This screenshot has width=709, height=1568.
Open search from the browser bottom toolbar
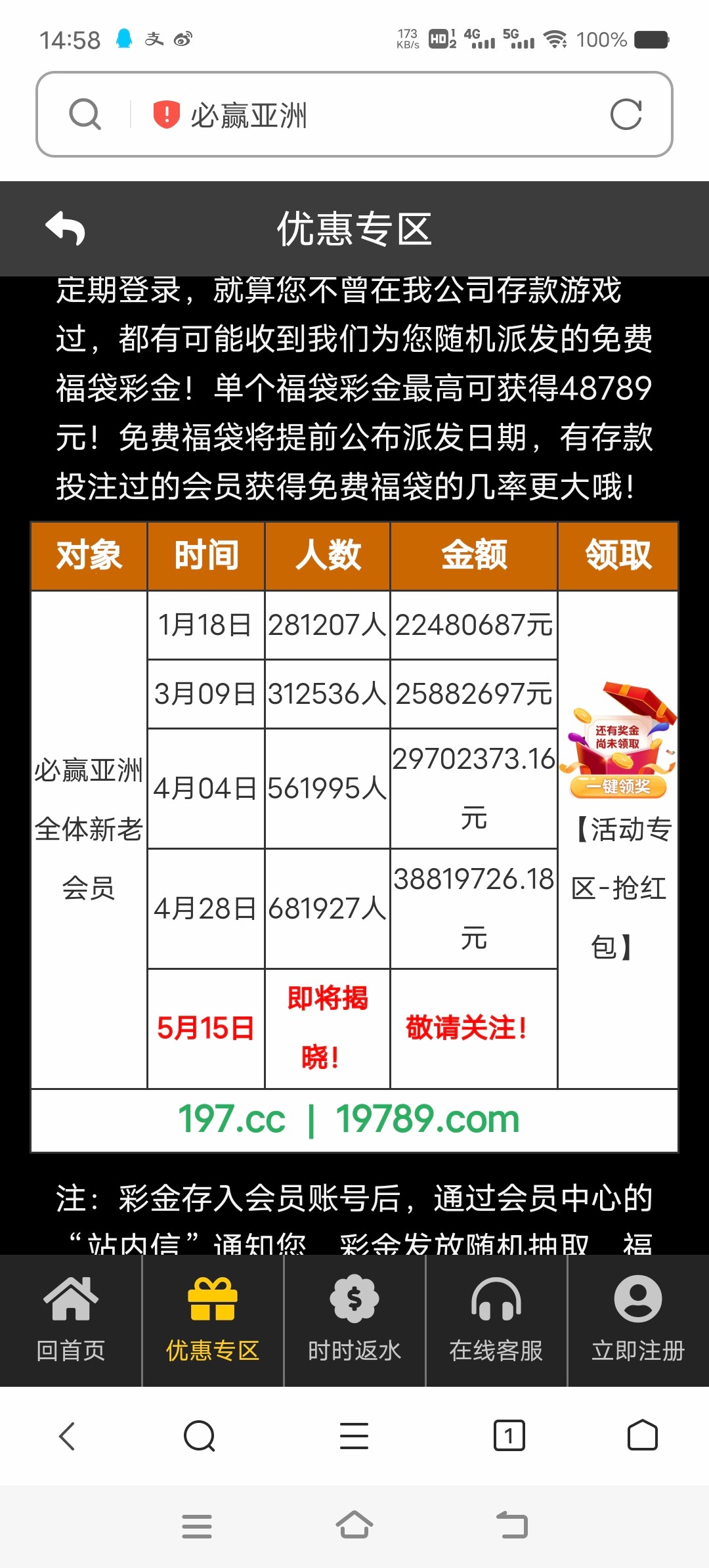200,1436
